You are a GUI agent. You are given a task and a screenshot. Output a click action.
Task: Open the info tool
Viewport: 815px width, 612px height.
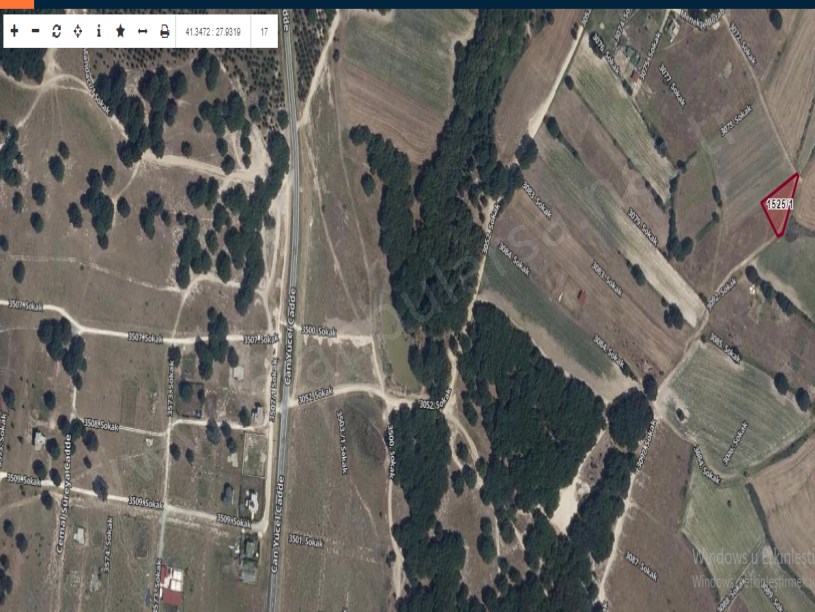click(99, 31)
